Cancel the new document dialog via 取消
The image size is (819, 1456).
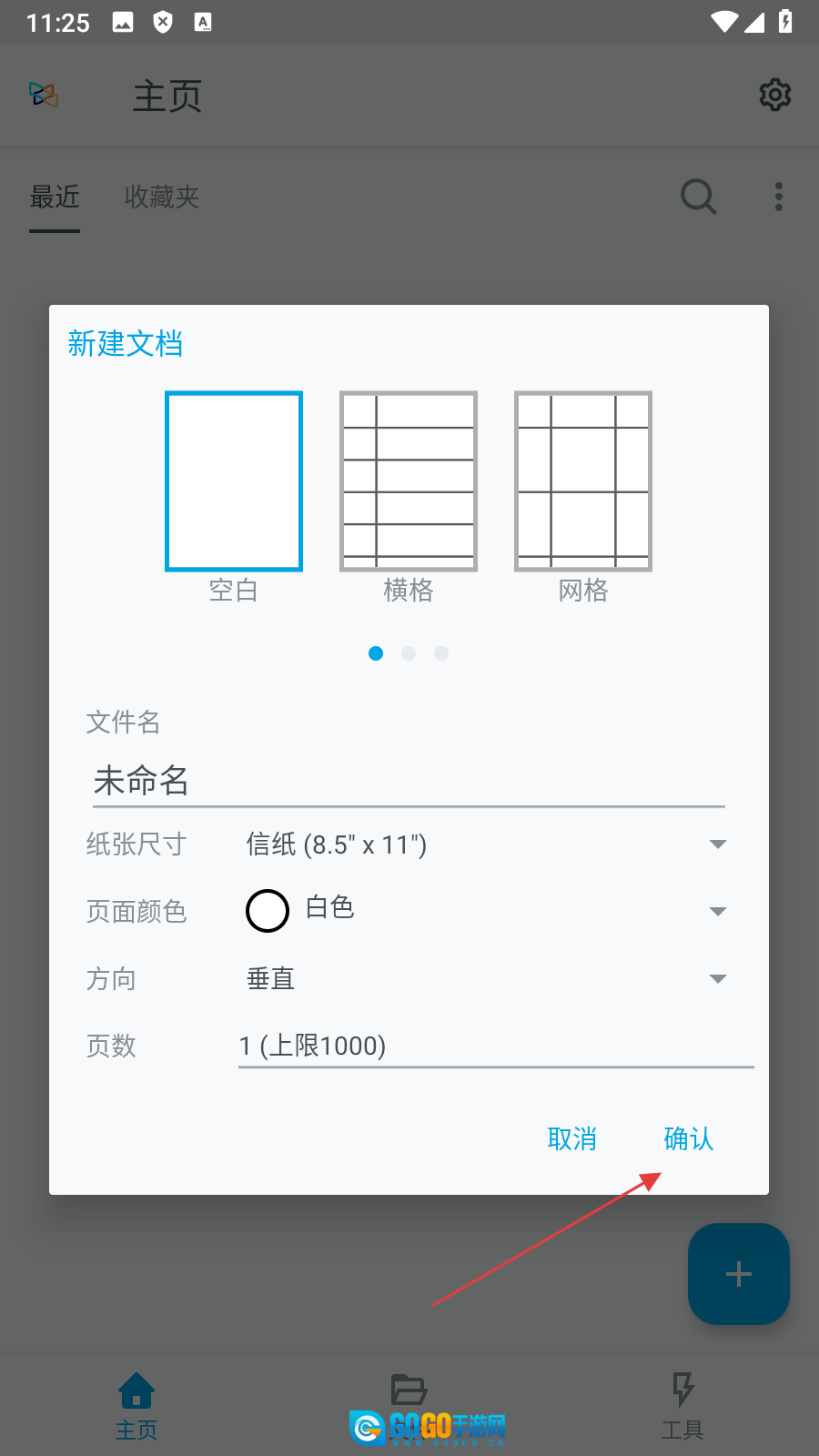click(x=572, y=1138)
